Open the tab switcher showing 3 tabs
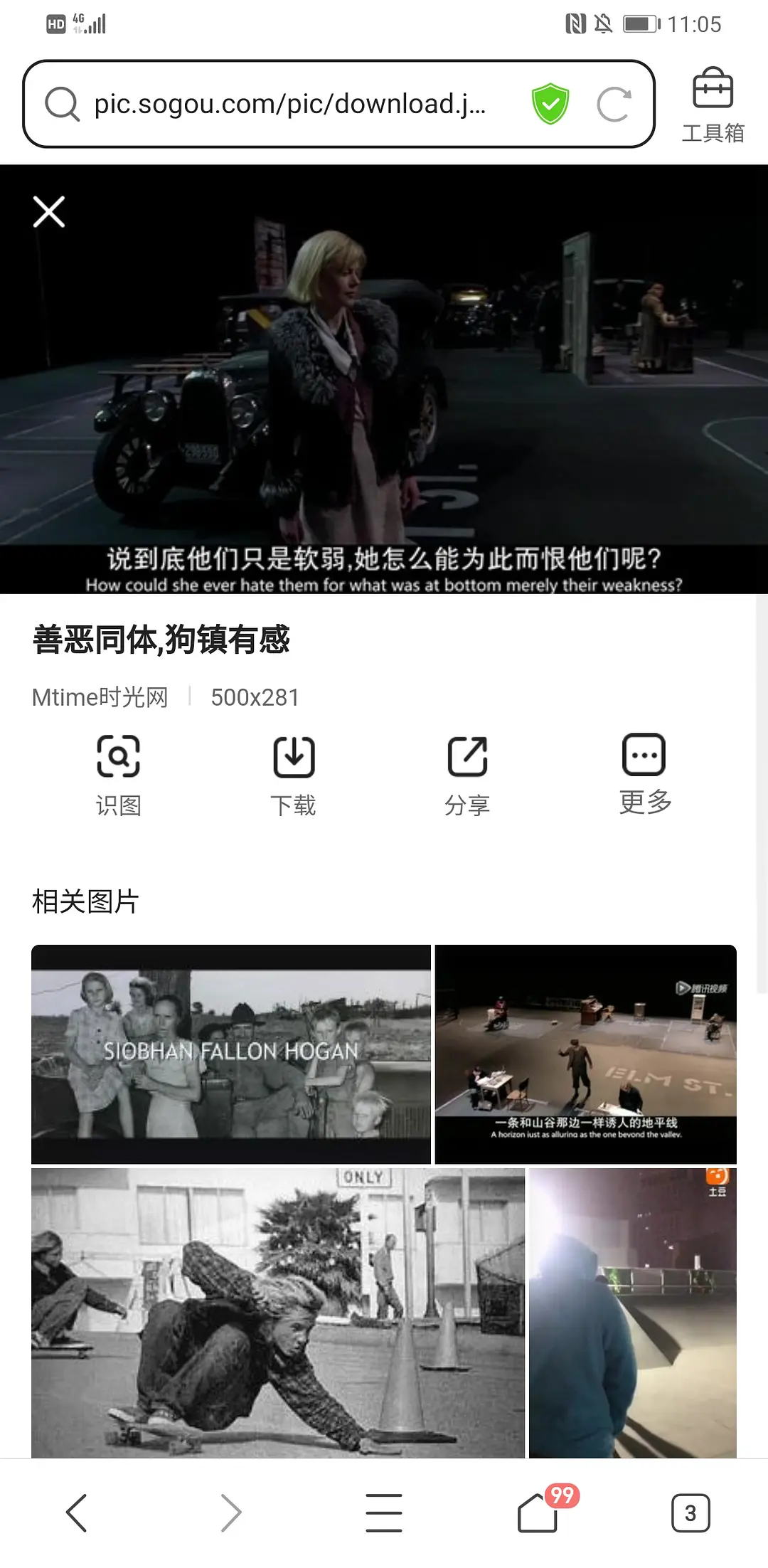The height and width of the screenshot is (1568, 768). click(690, 1513)
